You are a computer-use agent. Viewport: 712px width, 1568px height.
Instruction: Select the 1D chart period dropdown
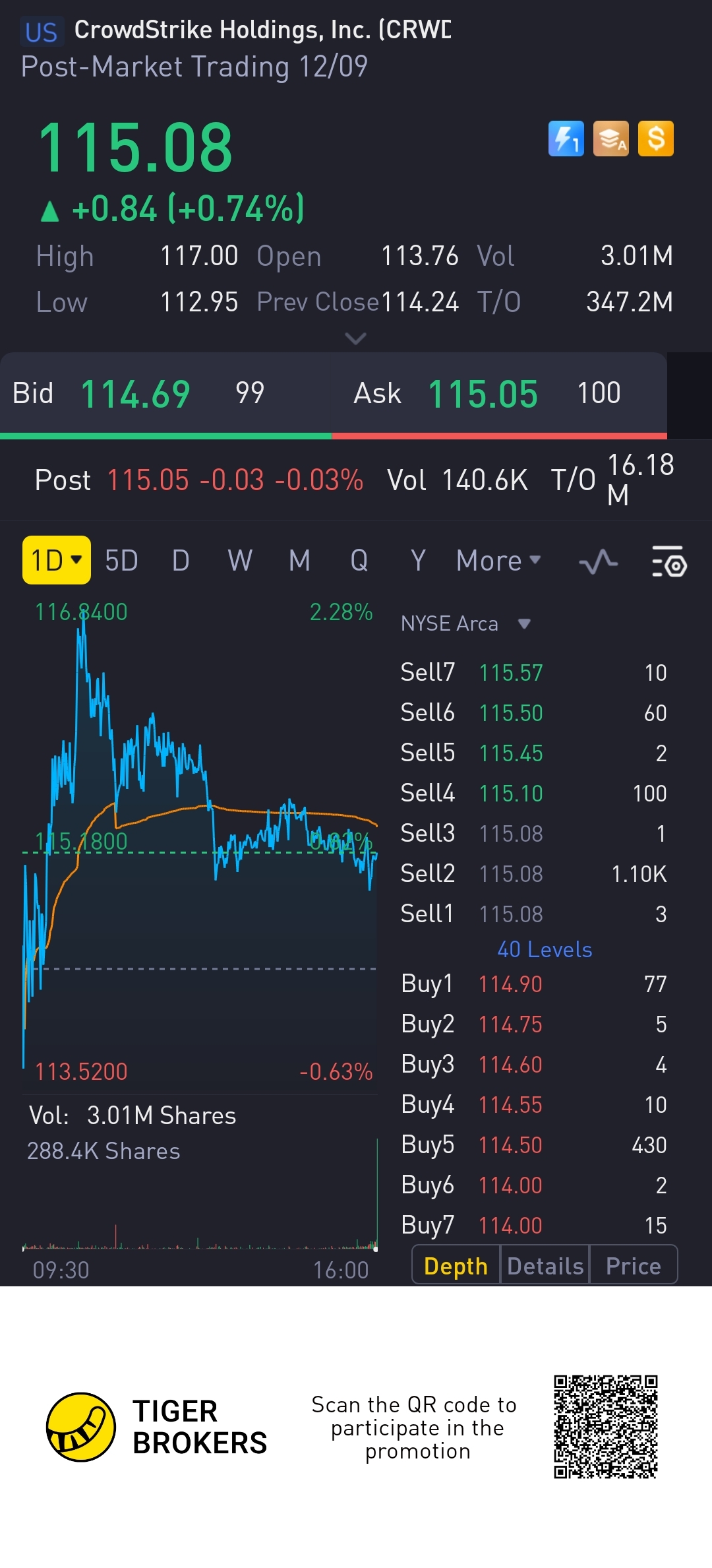click(57, 561)
